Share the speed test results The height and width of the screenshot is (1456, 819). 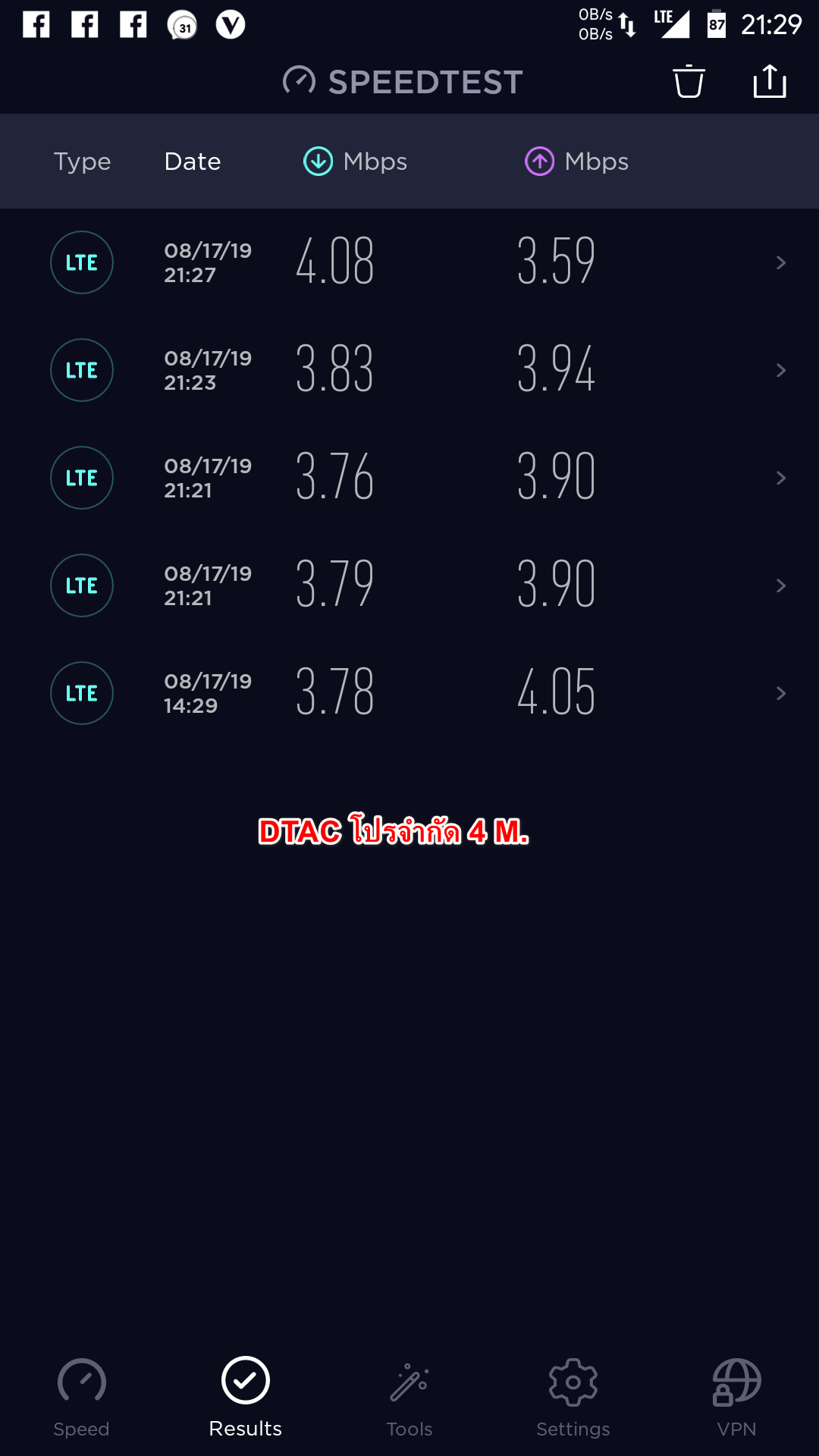pyautogui.click(x=770, y=81)
